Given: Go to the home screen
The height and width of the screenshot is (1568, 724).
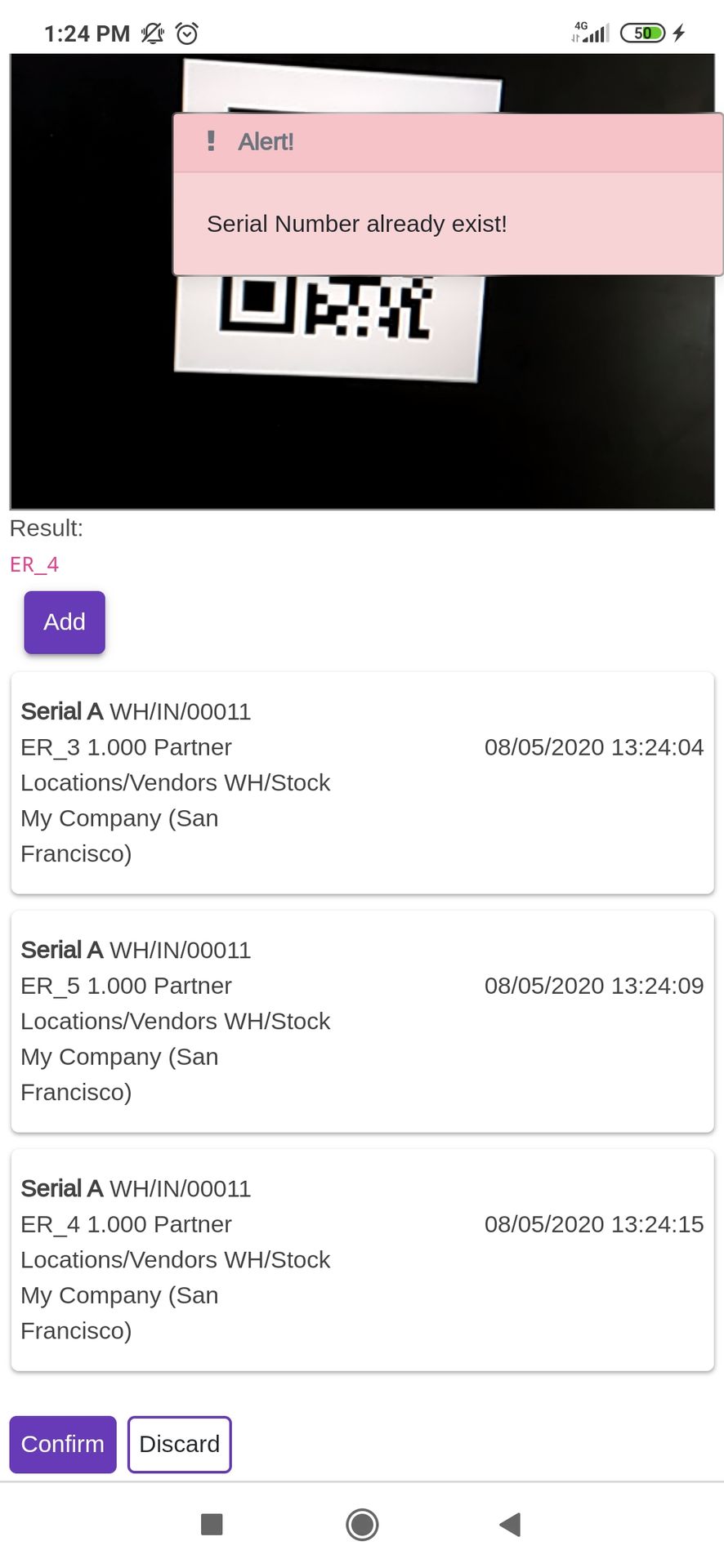Looking at the screenshot, I should [x=362, y=1524].
